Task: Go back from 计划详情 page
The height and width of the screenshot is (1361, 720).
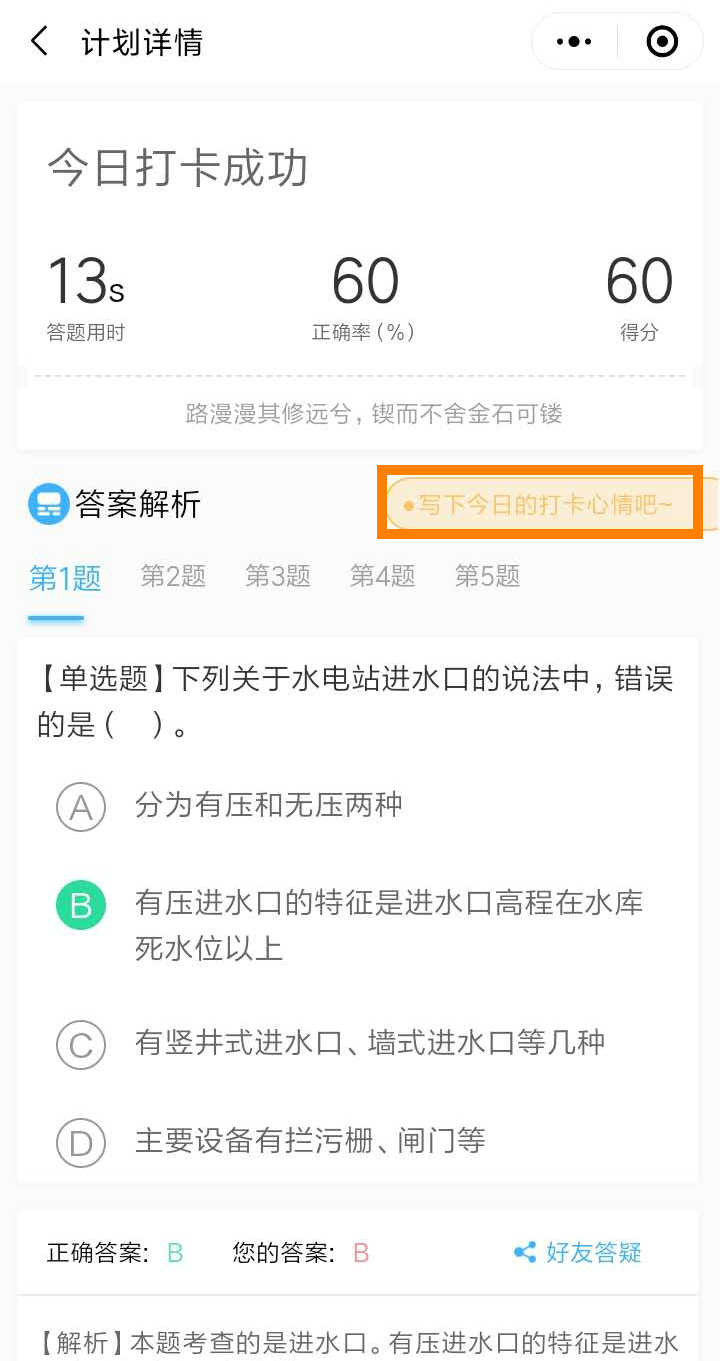Action: coord(39,42)
